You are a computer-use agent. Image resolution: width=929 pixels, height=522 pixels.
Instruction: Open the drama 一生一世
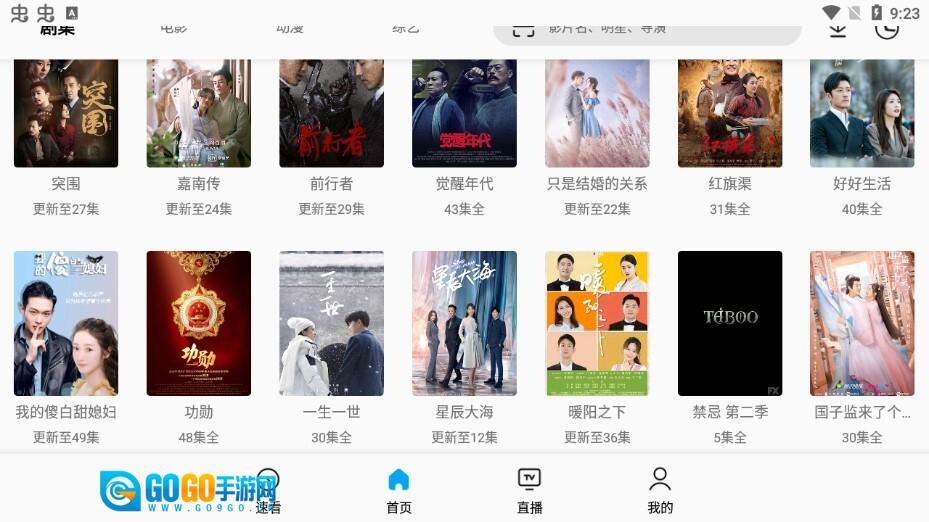[x=331, y=323]
